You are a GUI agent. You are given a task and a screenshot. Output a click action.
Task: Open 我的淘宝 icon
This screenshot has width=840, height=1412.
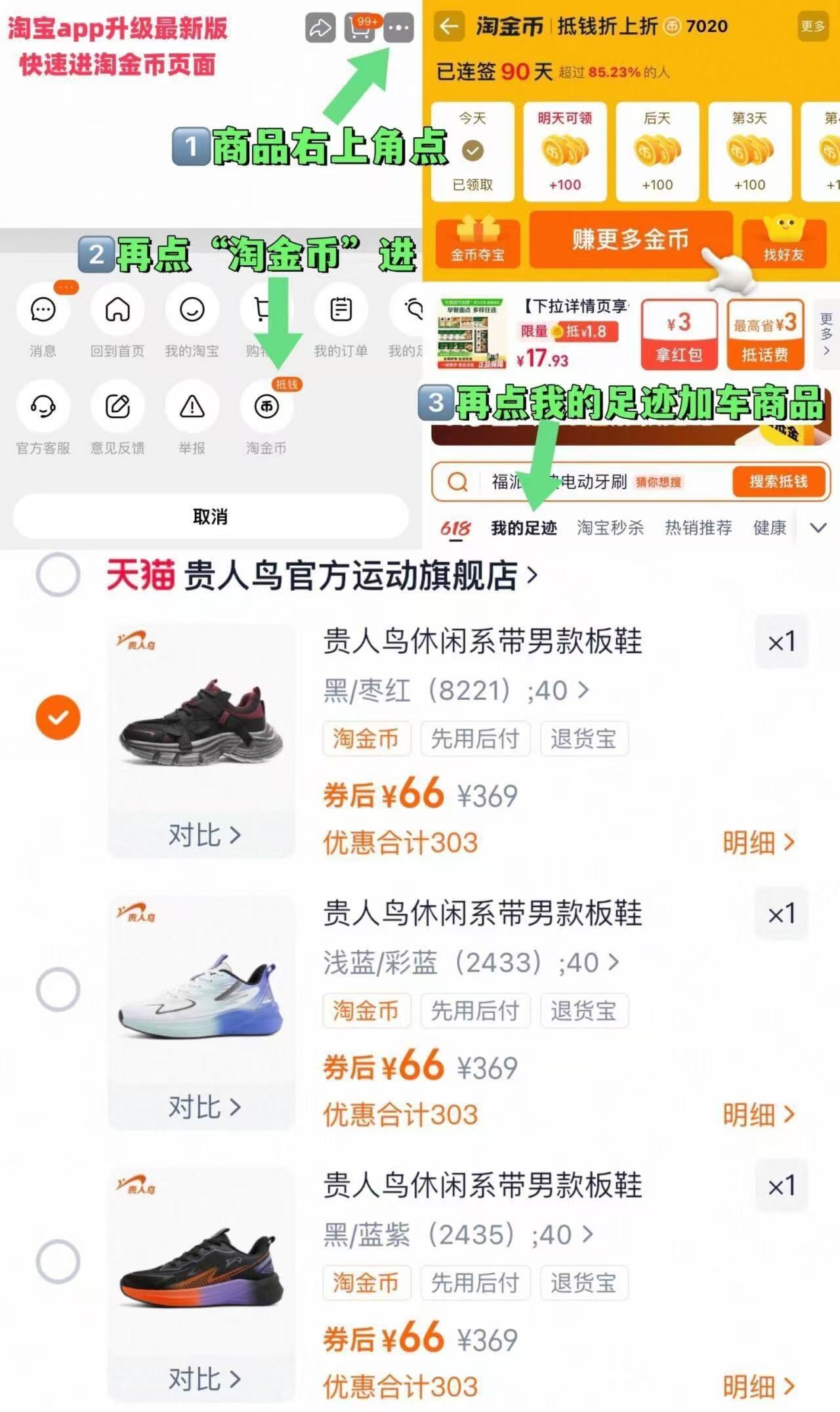pyautogui.click(x=192, y=310)
